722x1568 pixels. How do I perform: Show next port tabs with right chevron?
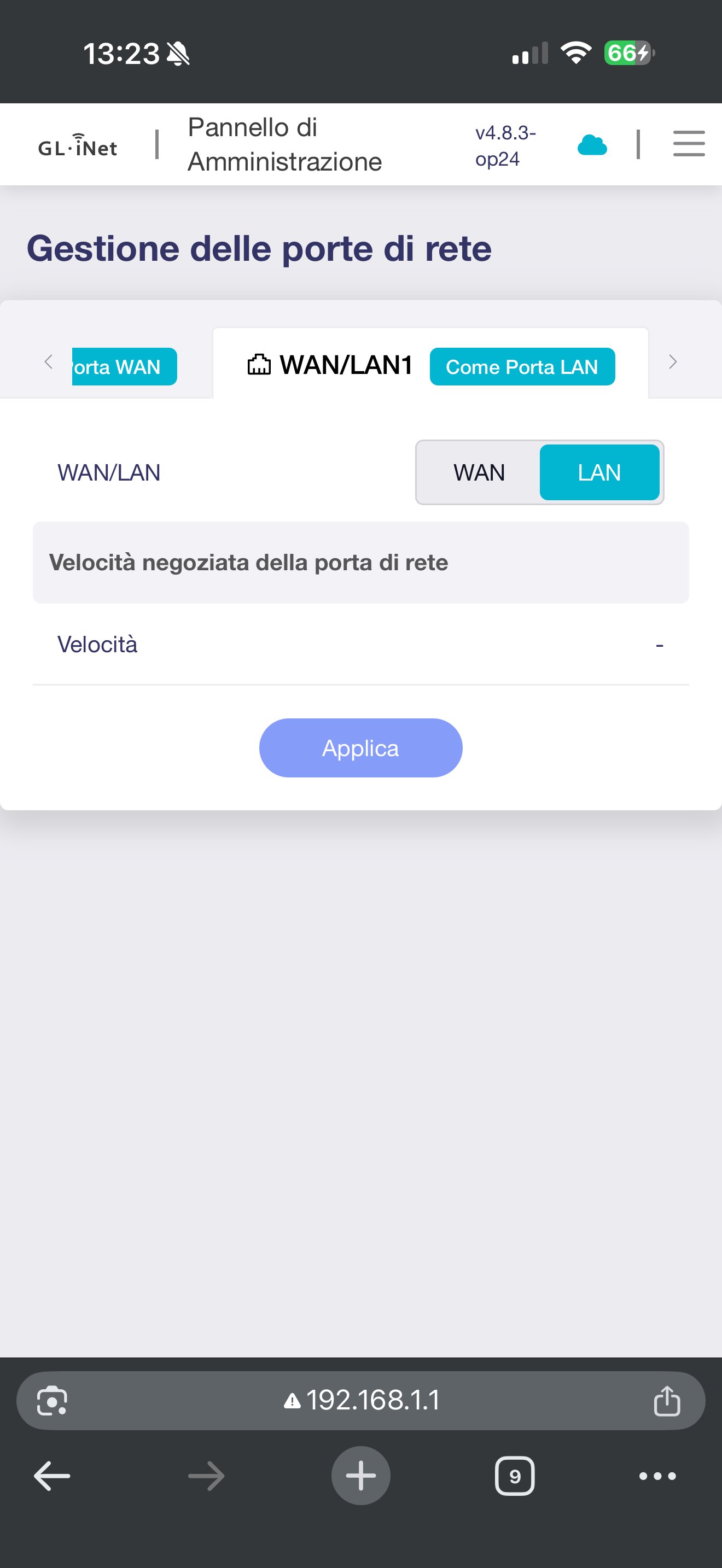tap(673, 362)
